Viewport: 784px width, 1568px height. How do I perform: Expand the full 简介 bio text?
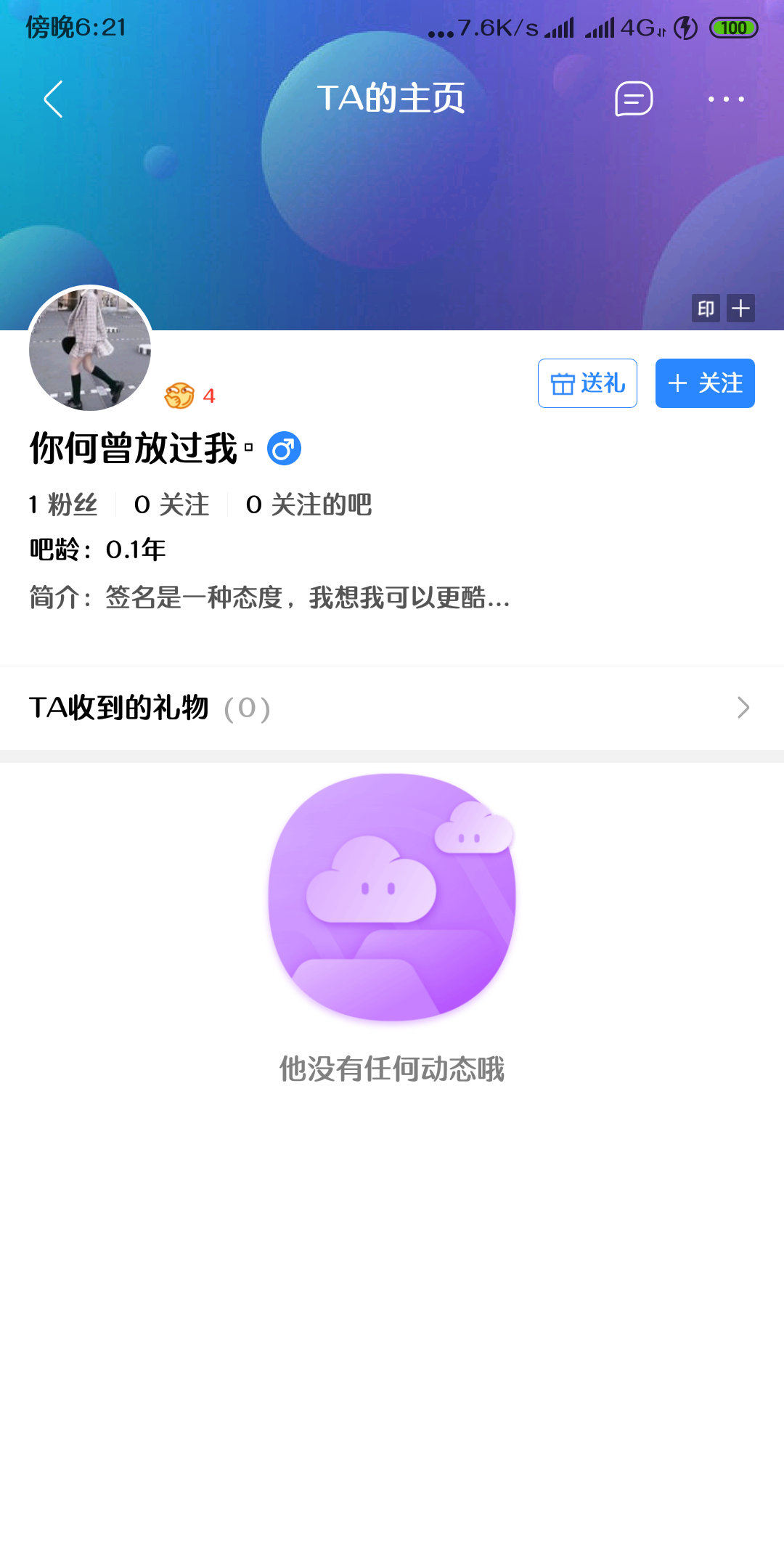[270, 598]
